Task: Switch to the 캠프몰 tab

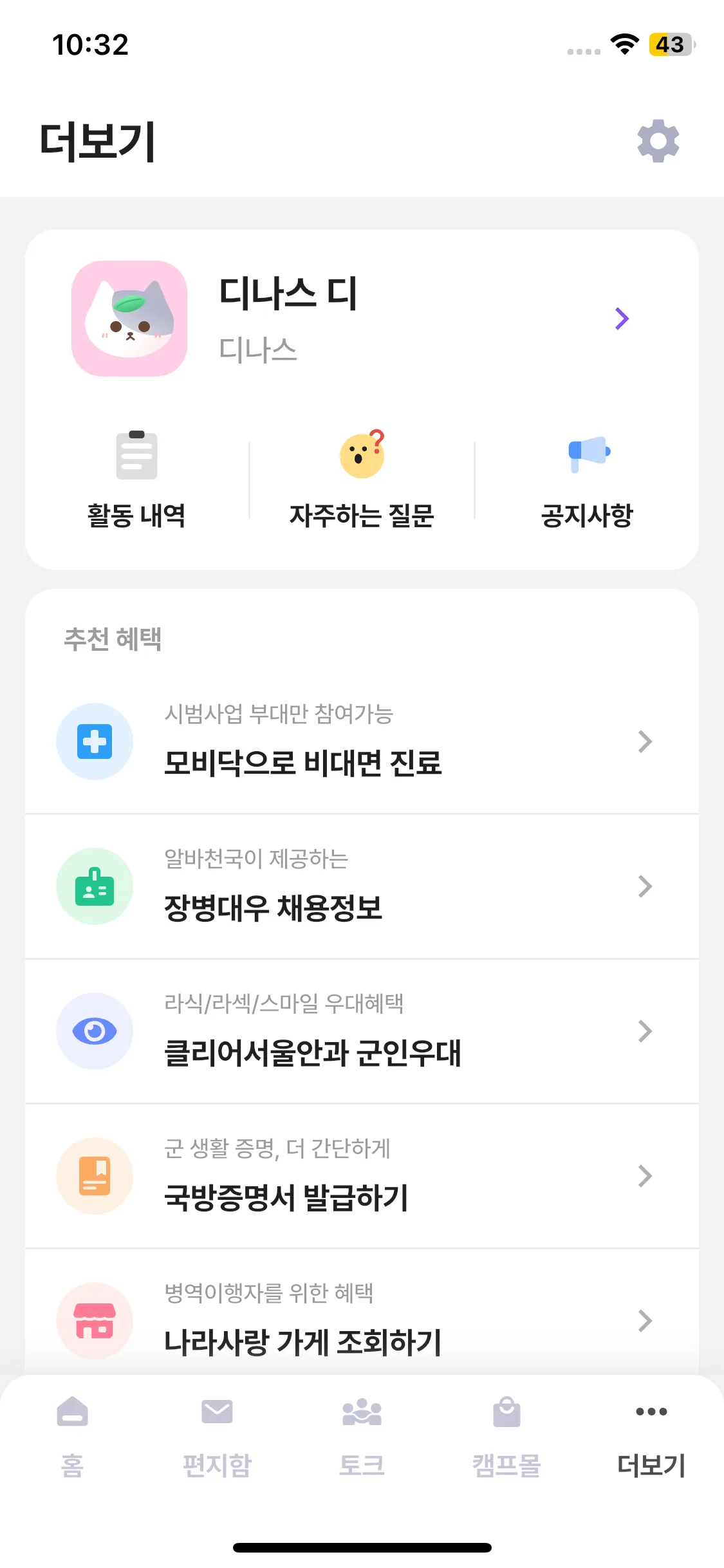Action: point(506,1435)
